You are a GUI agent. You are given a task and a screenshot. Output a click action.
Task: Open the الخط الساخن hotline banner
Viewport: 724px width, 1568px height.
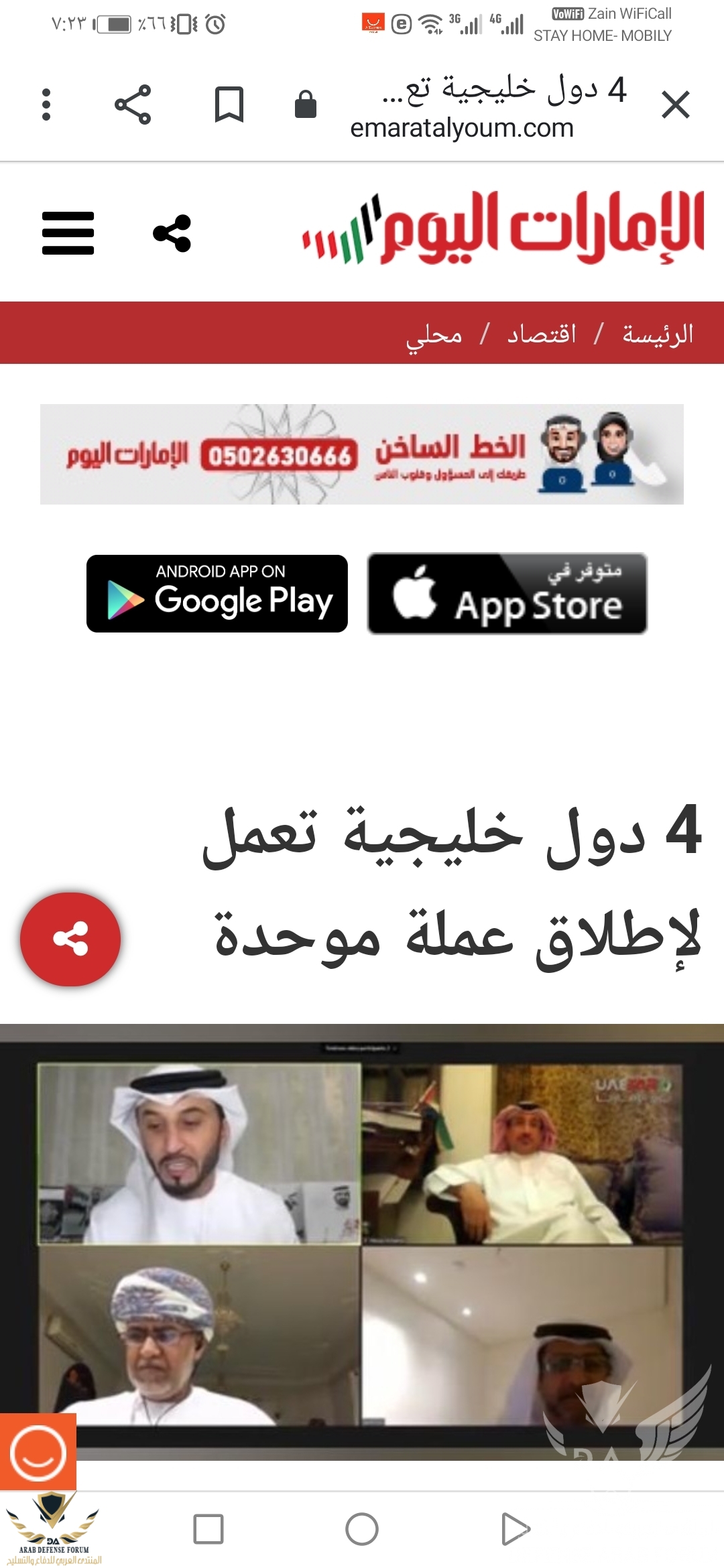tap(362, 454)
